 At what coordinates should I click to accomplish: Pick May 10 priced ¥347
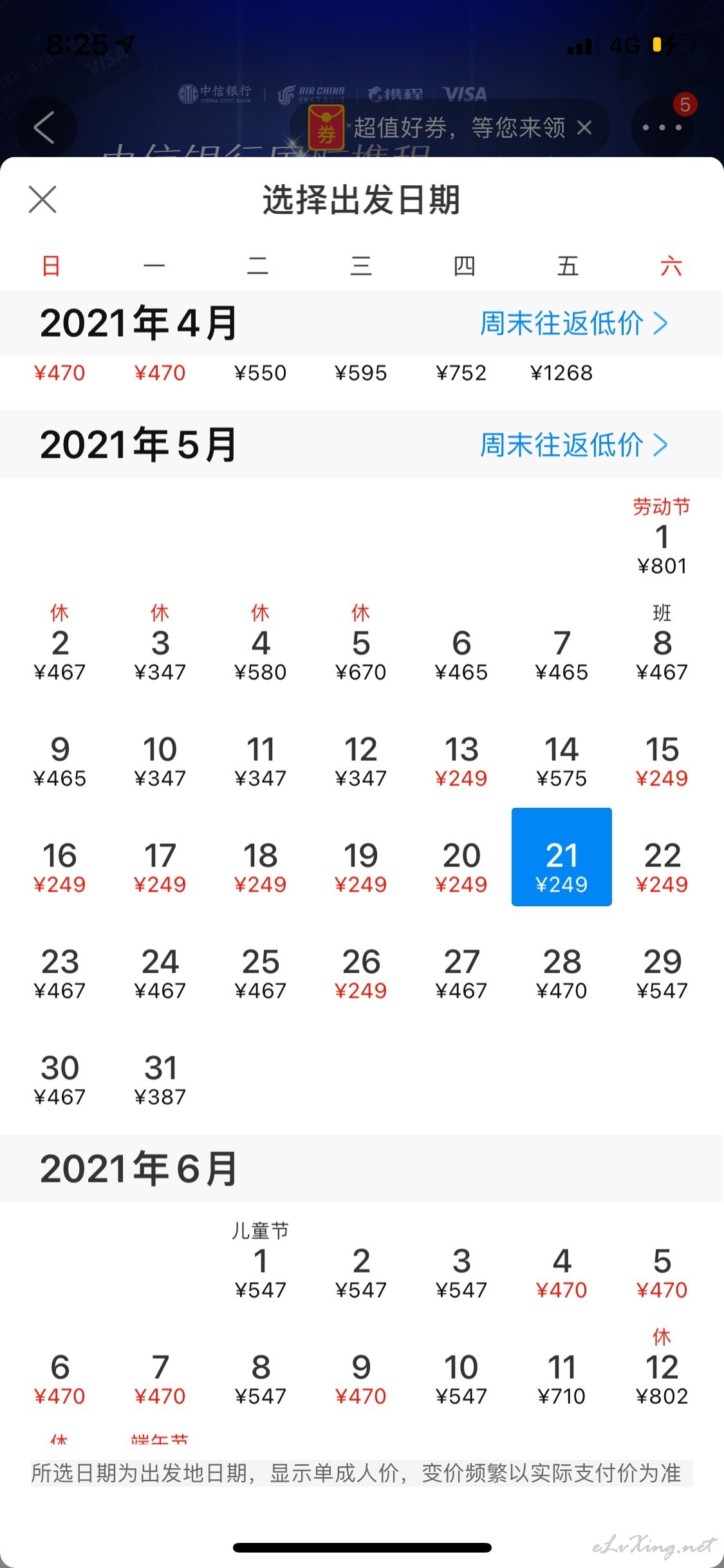click(160, 761)
